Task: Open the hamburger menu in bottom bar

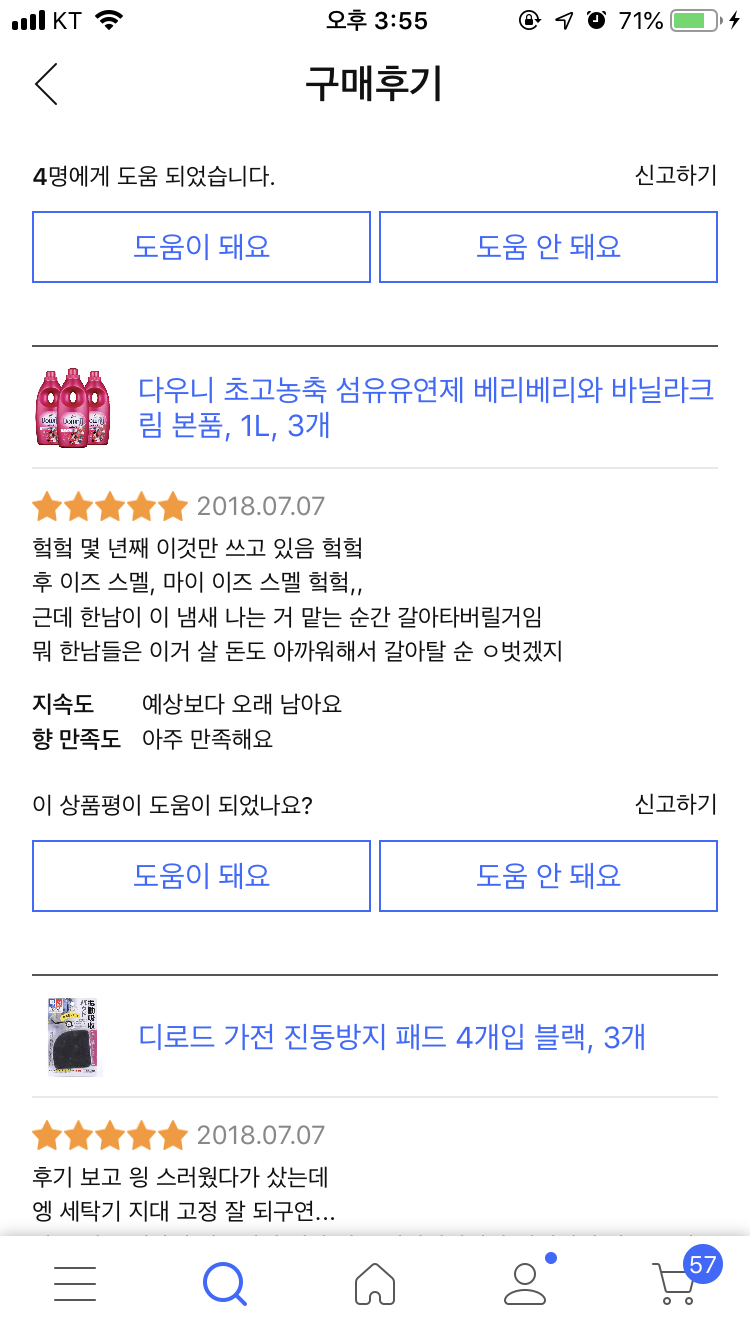Action: click(x=75, y=1282)
